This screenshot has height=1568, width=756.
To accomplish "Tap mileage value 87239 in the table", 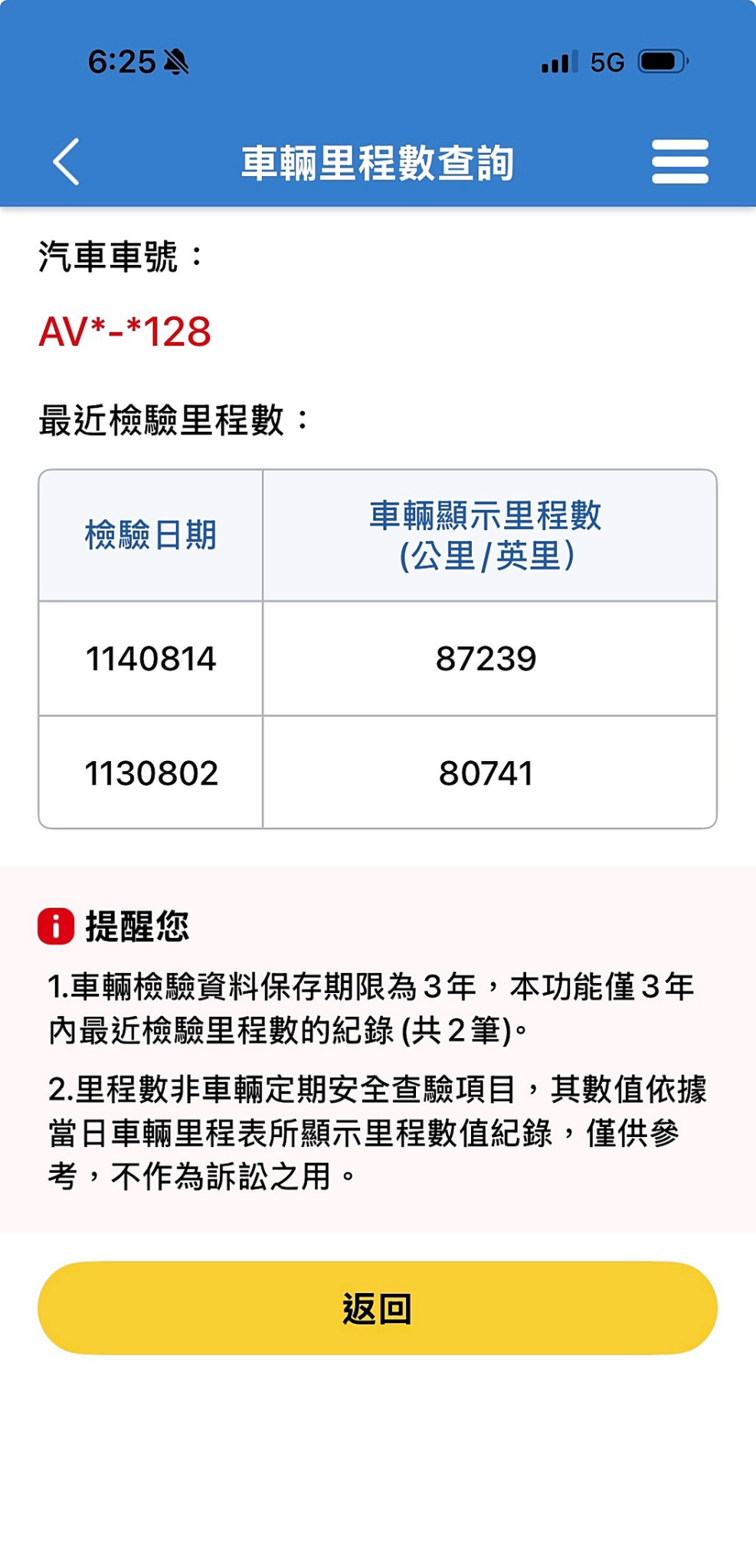I will [x=486, y=660].
